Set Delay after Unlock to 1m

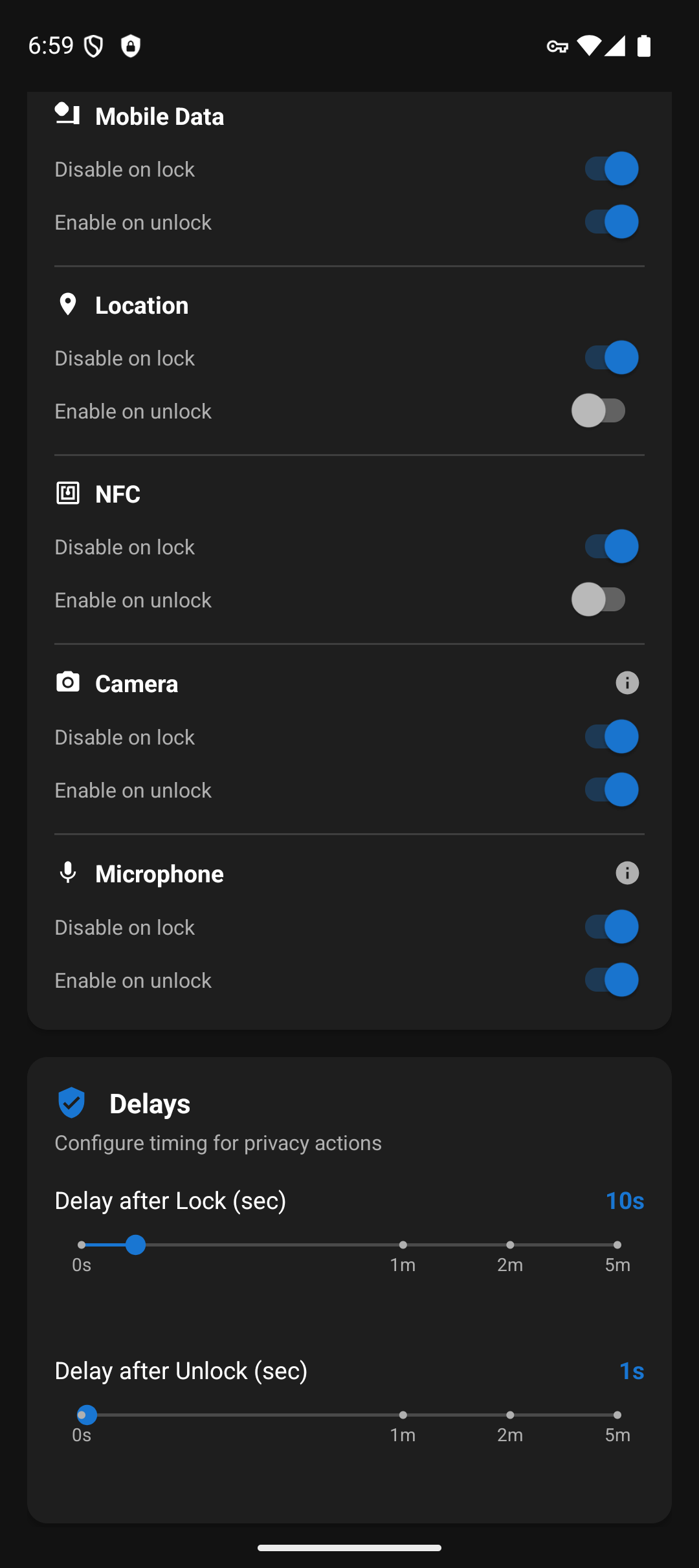(403, 1415)
